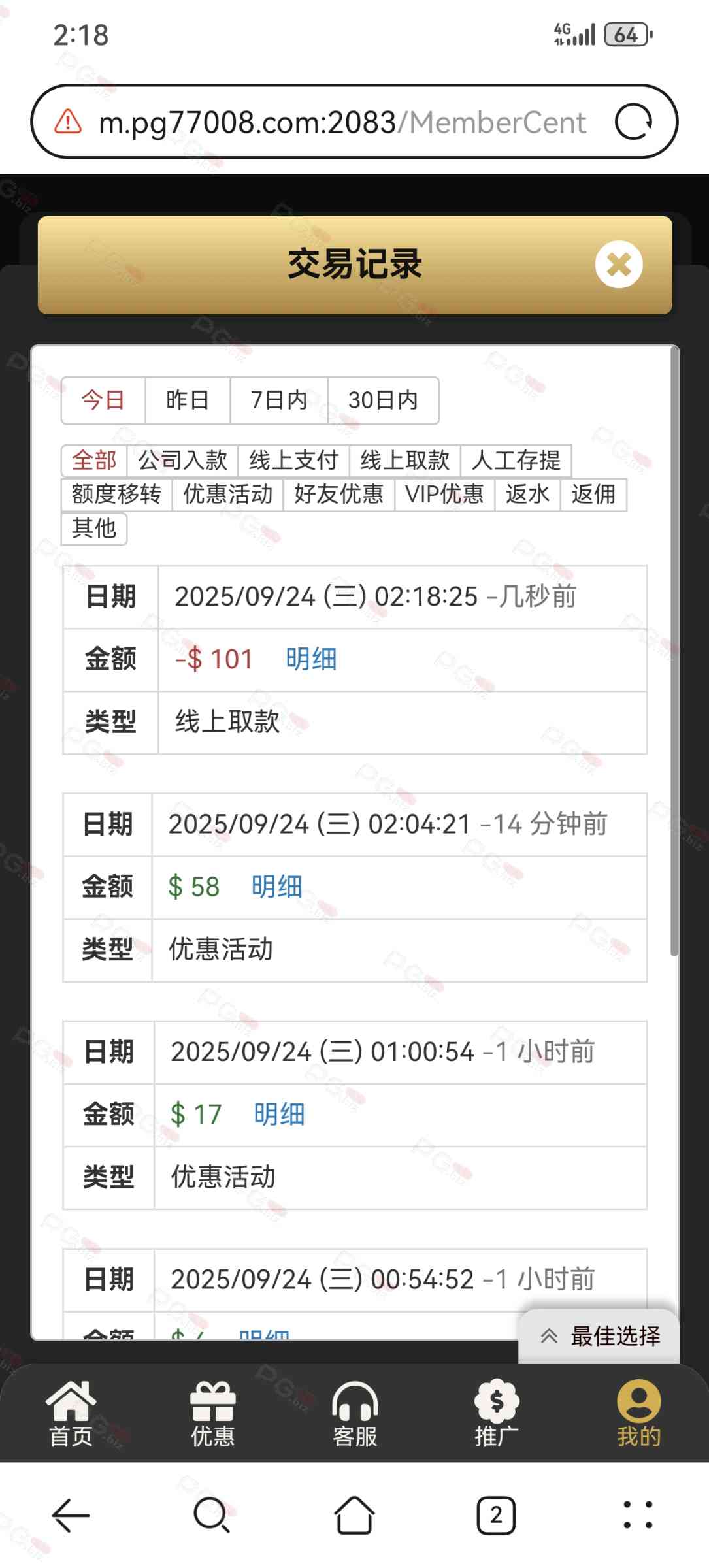Reload the page in the address bar
The image size is (709, 1568).
[x=633, y=122]
